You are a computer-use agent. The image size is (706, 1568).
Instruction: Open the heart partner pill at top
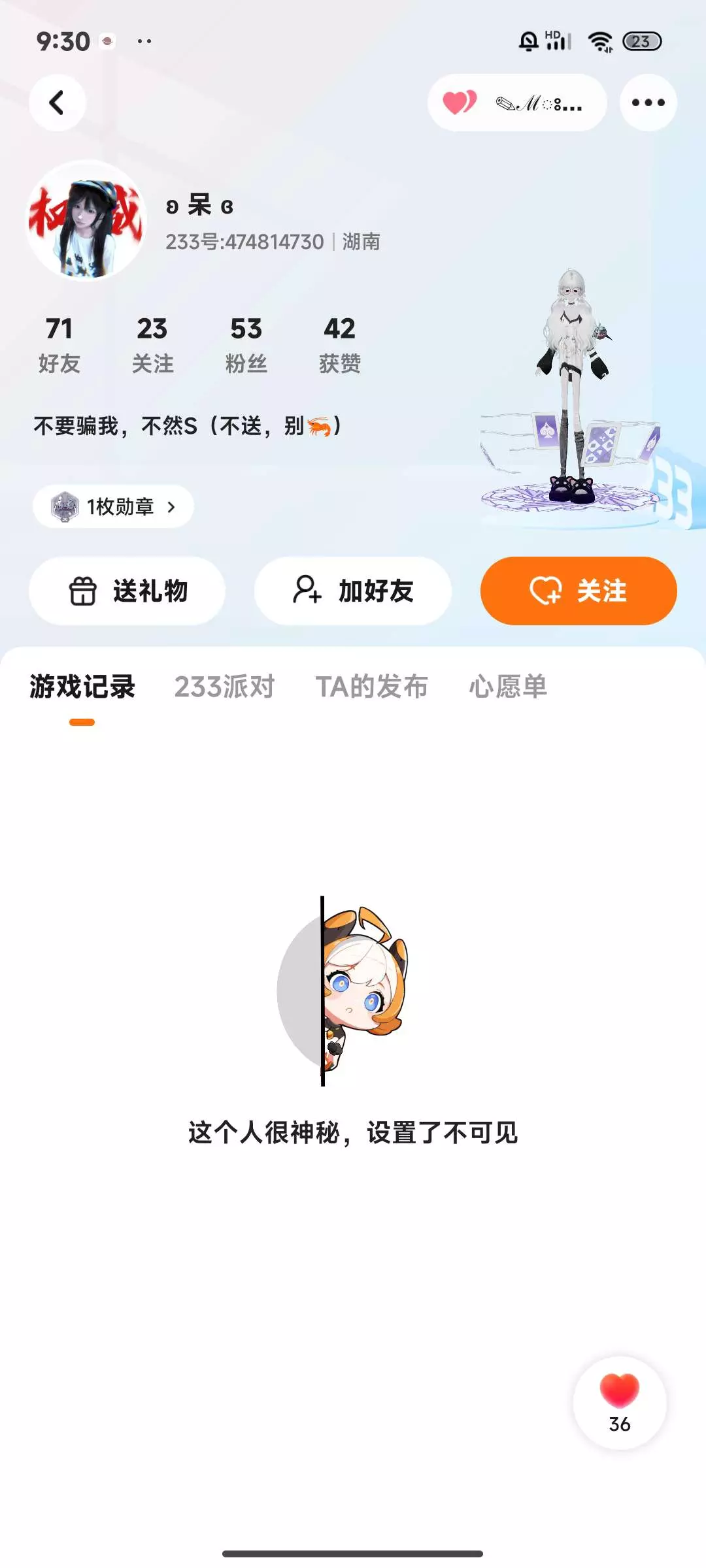tap(517, 103)
